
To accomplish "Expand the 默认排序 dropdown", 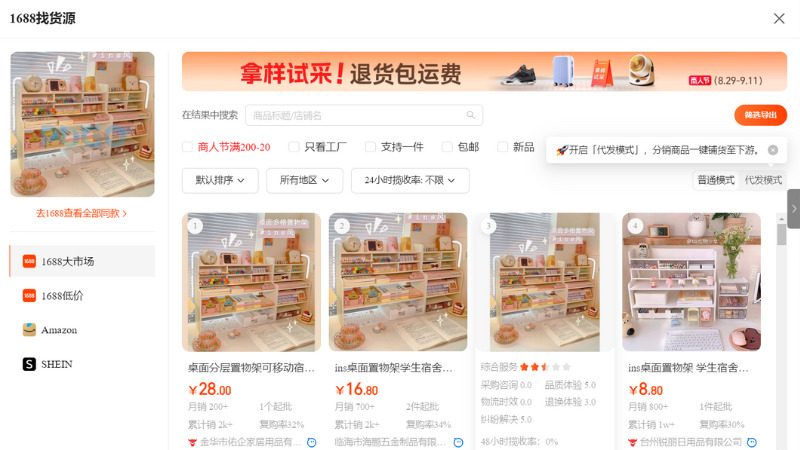I will 219,180.
